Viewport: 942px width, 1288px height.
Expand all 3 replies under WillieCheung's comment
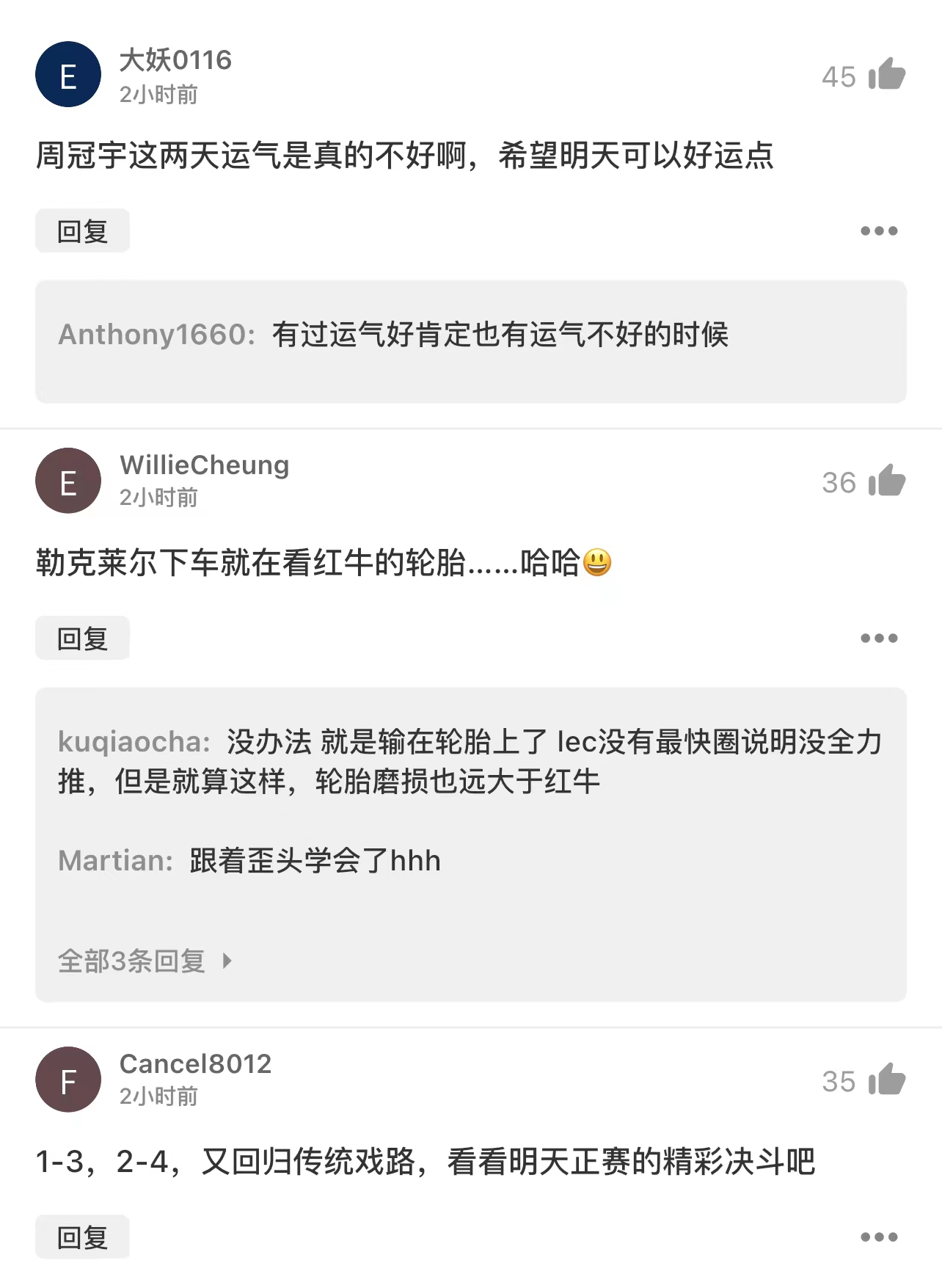[x=145, y=961]
